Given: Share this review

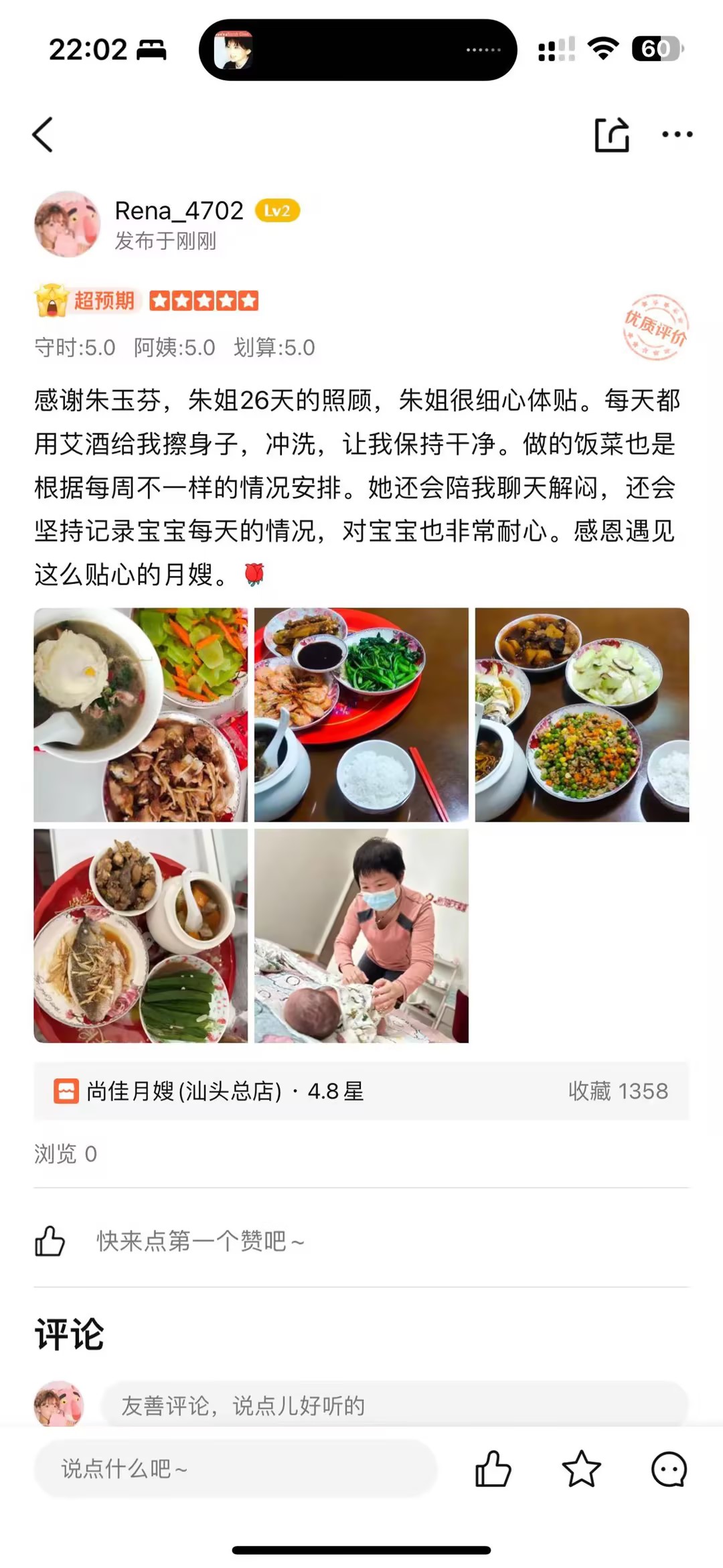Looking at the screenshot, I should [x=612, y=135].
